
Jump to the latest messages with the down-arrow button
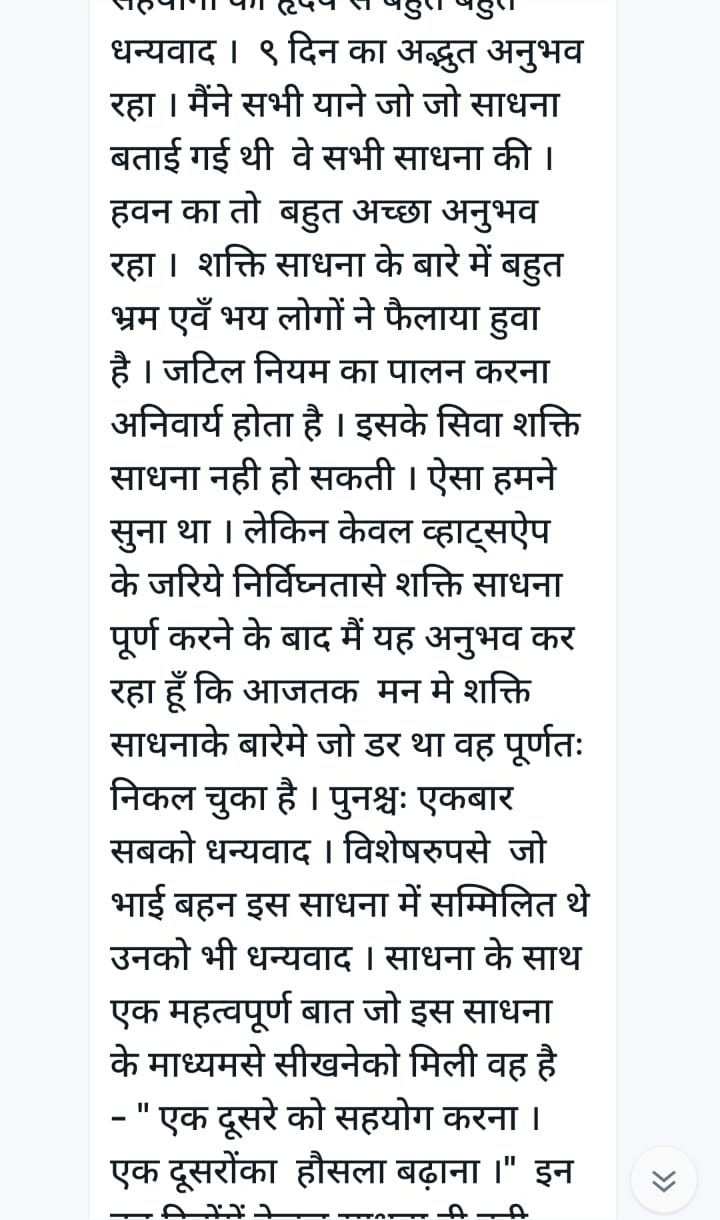(x=664, y=1180)
